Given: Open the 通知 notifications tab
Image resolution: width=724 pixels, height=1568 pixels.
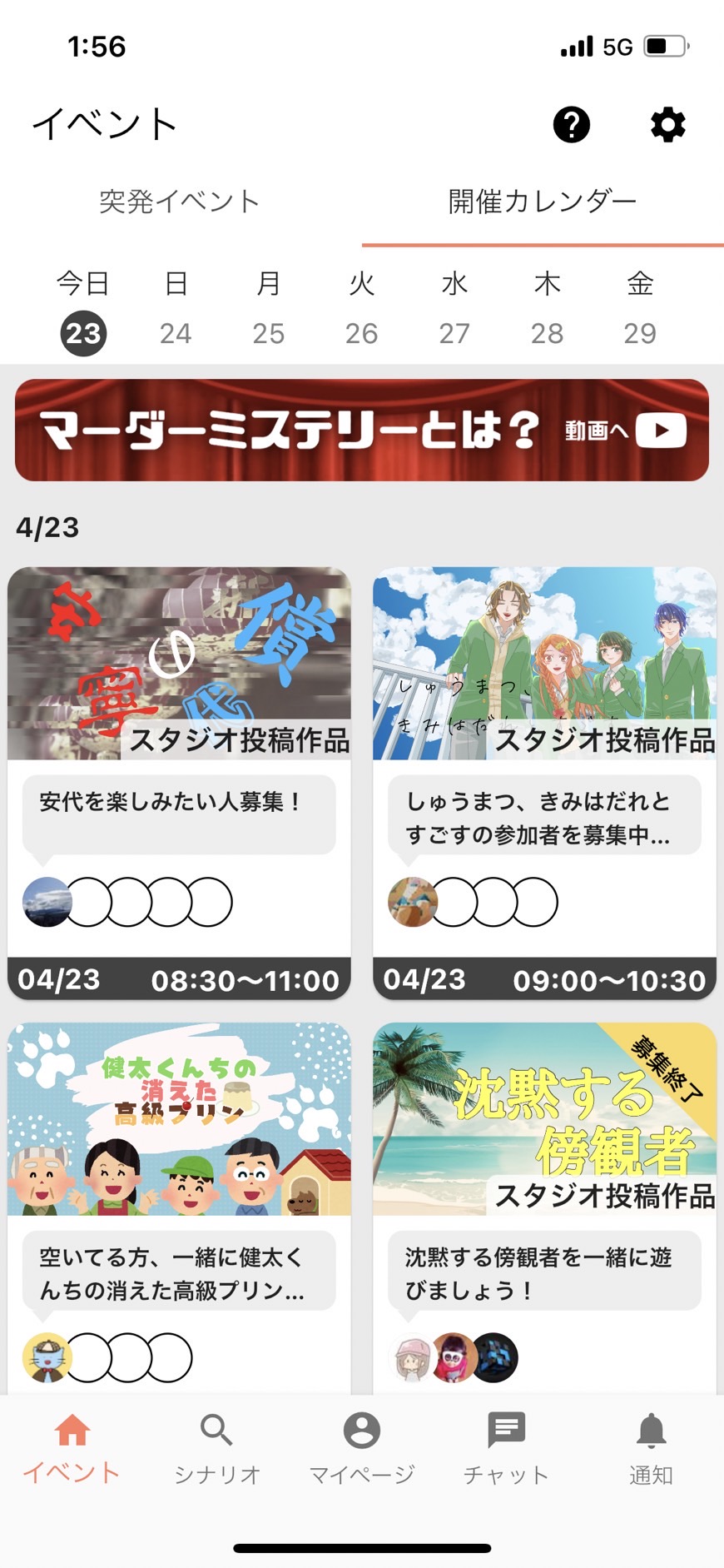Looking at the screenshot, I should (651, 1449).
